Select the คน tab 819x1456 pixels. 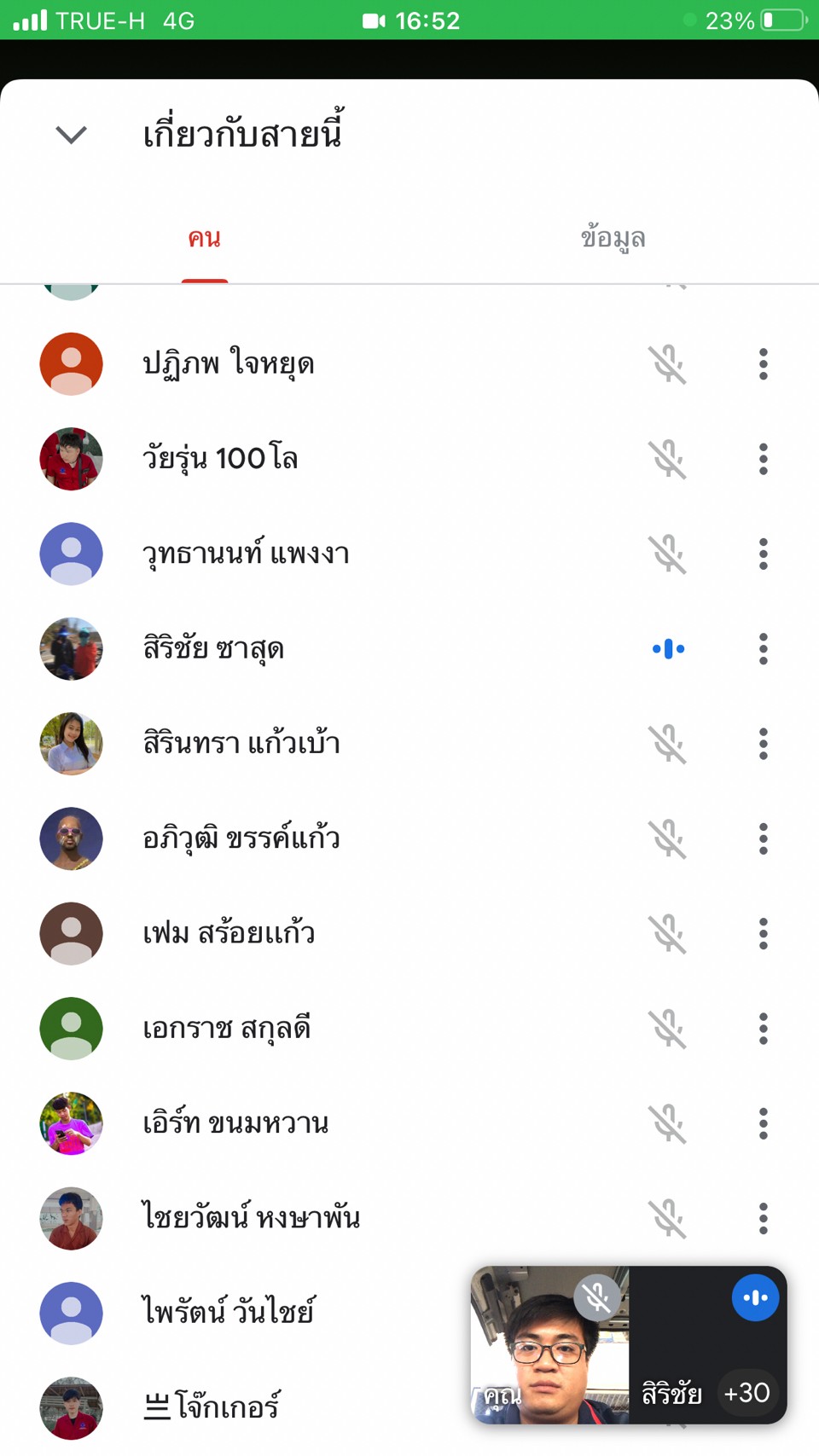205,238
